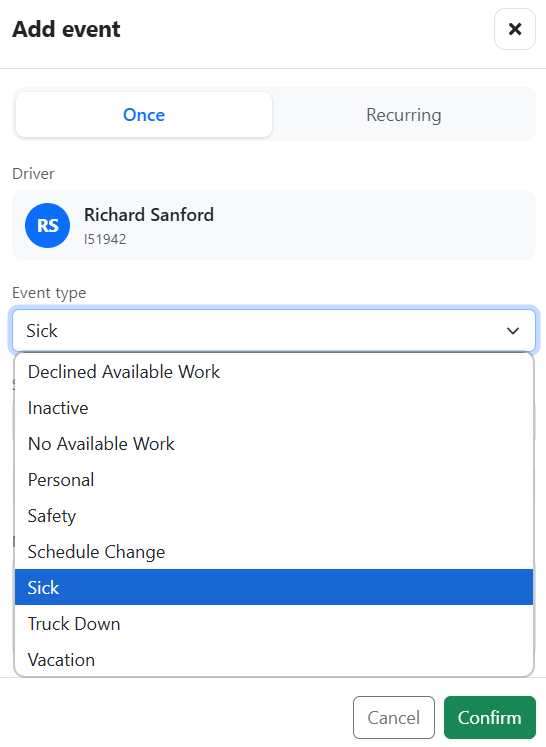Collapse the Event type dropdown
Viewport: 546px width, 747px height.
click(273, 331)
